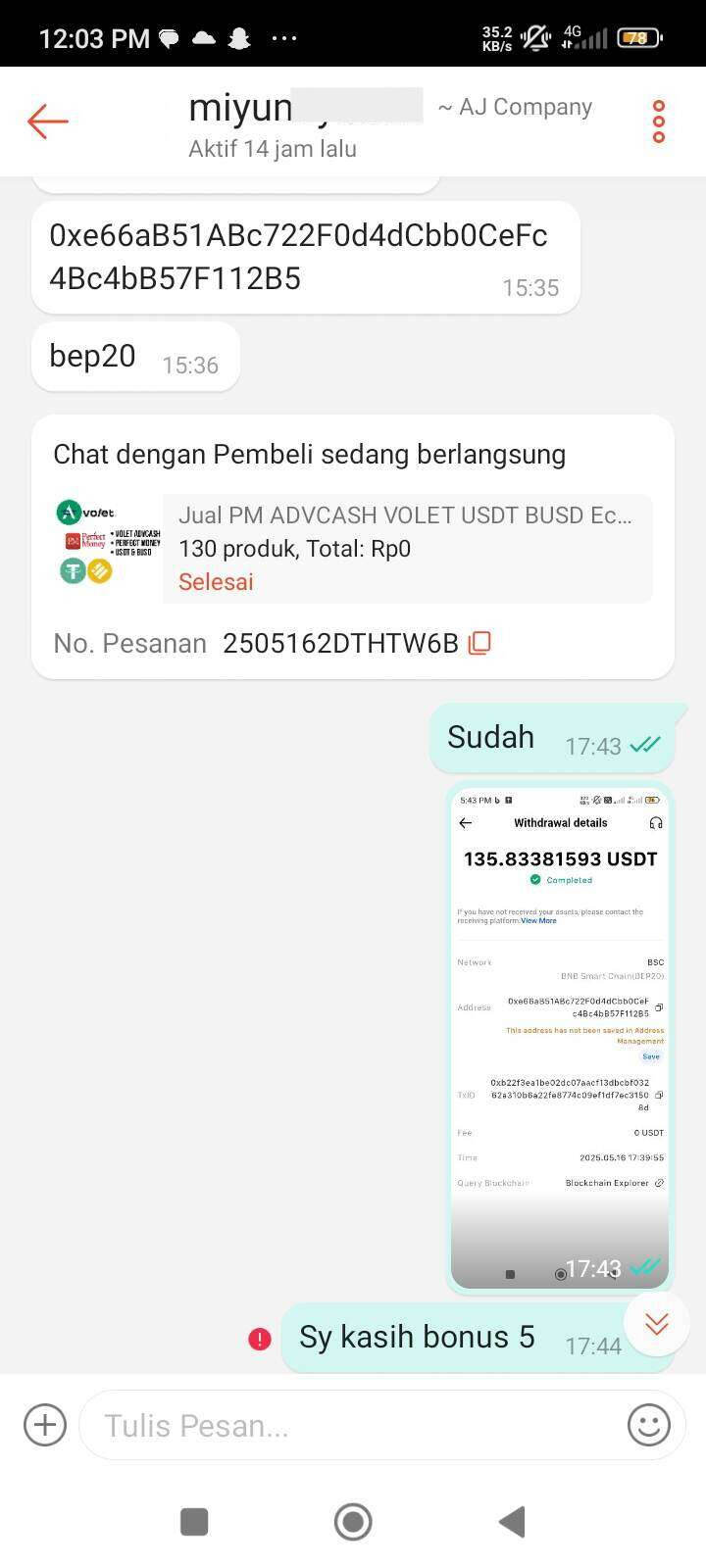
Task: Open recent apps with the square button
Action: [194, 1522]
